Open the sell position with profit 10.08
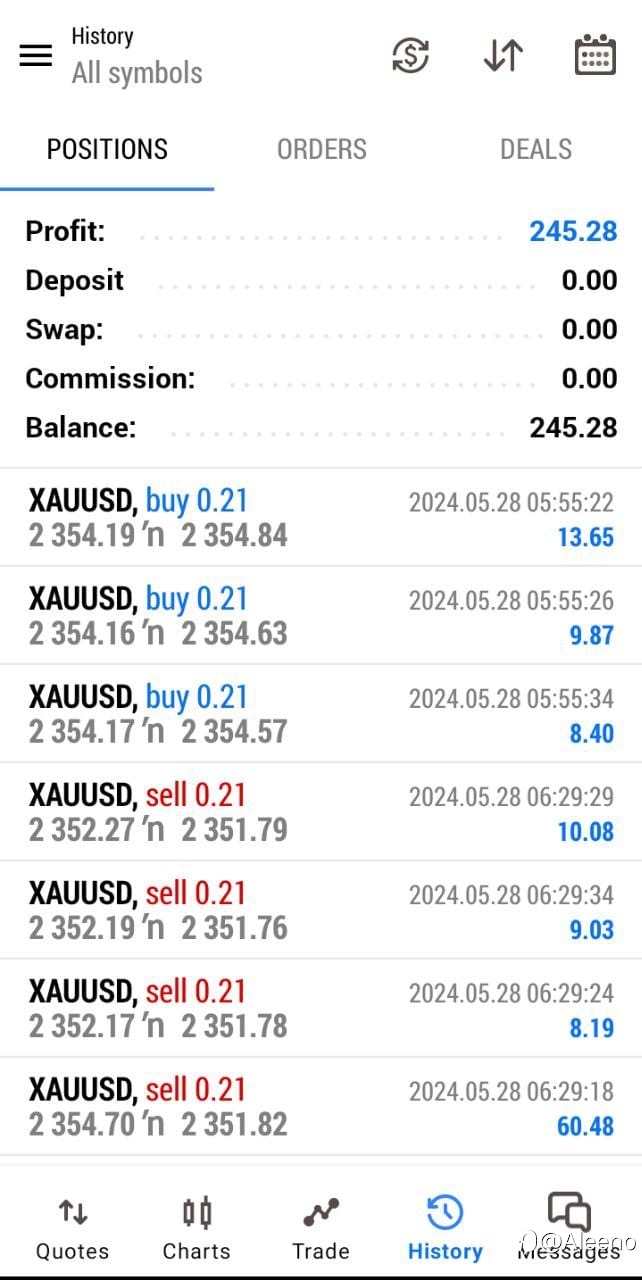Screen dimensions: 642x1280 pyautogui.click(x=321, y=812)
